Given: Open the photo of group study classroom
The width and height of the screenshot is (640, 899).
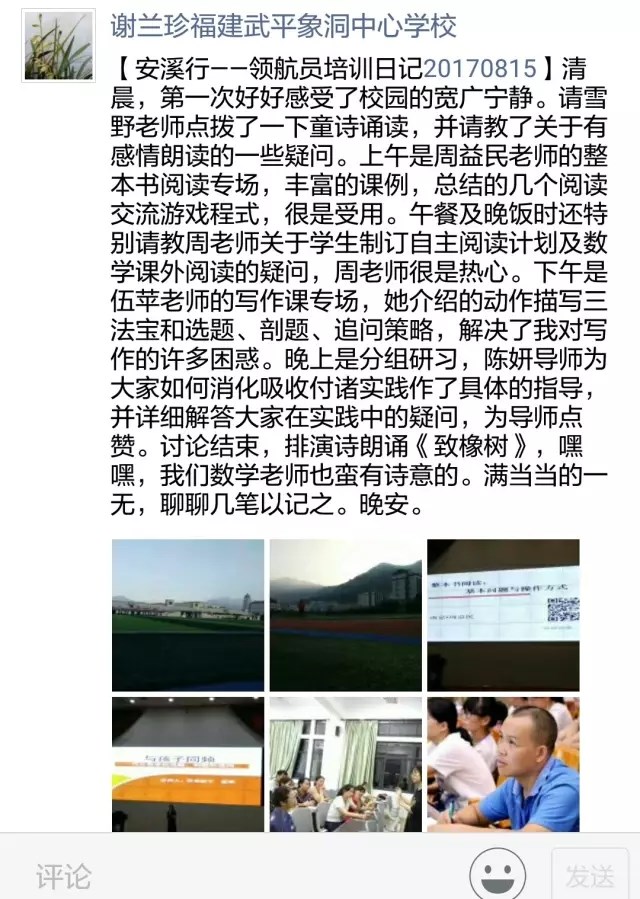Looking at the screenshot, I should [345, 765].
